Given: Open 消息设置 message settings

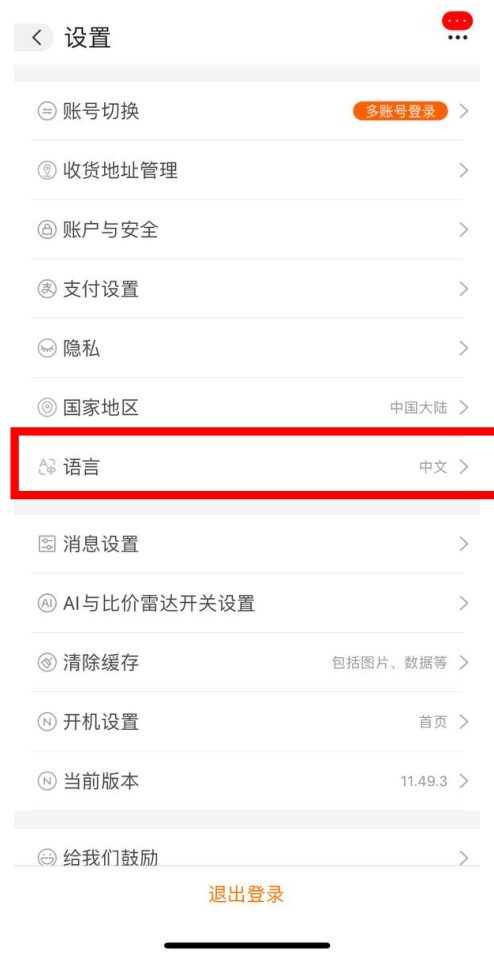Looking at the screenshot, I should point(247,544).
